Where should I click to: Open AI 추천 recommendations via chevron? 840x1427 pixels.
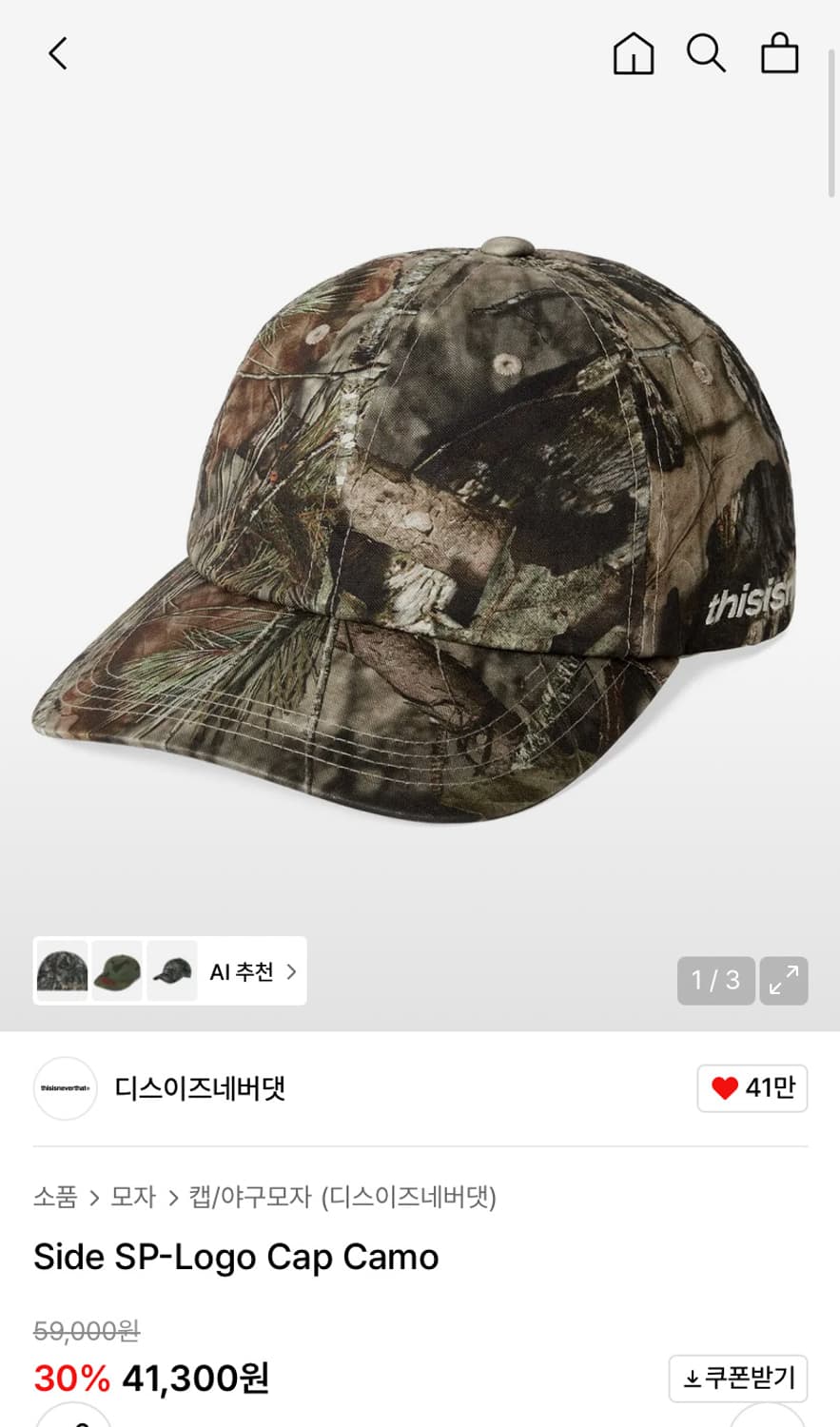[293, 971]
